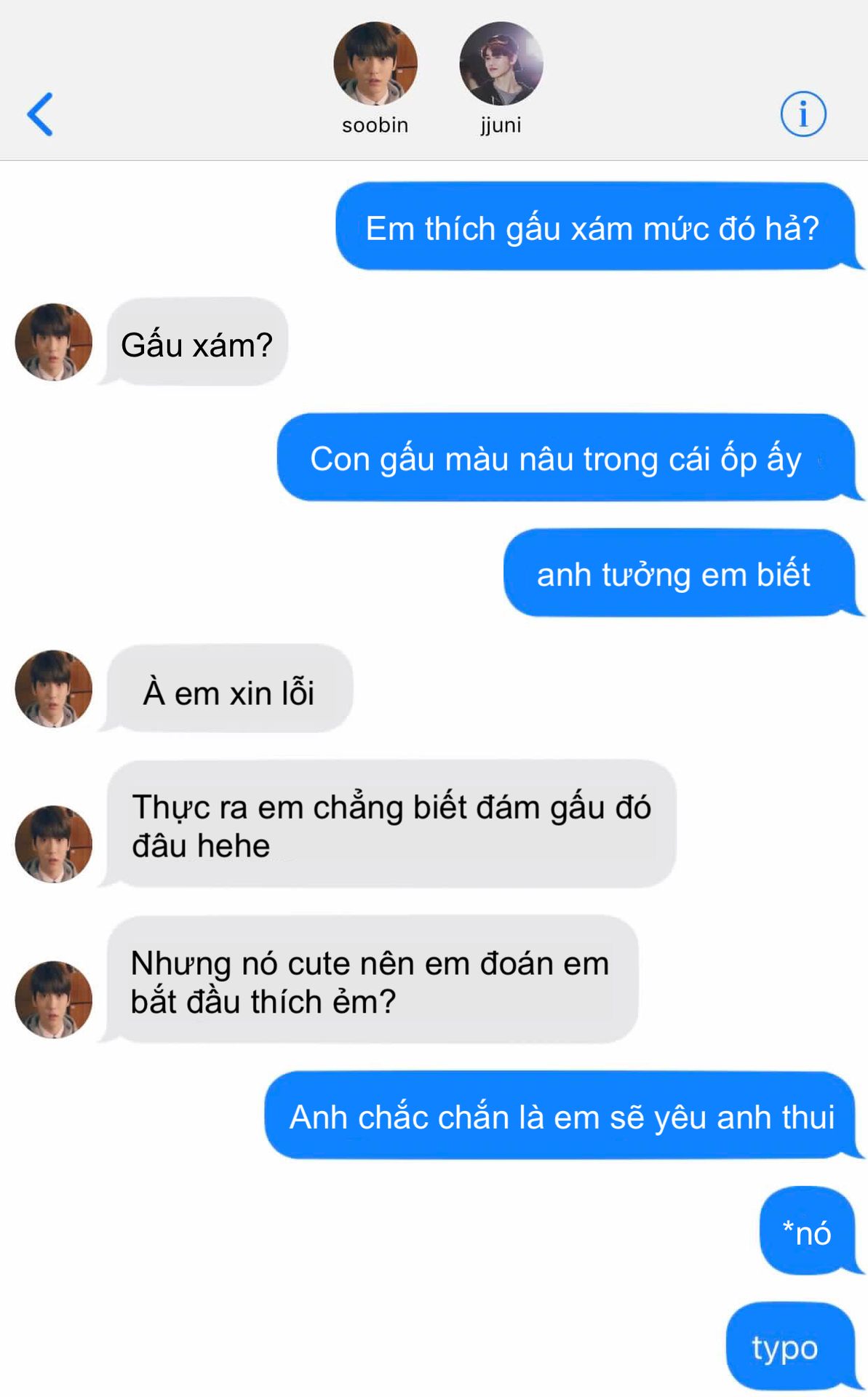Screen dimensions: 868x1397
Task: Open soobin's contact avatar
Action: coord(375,64)
